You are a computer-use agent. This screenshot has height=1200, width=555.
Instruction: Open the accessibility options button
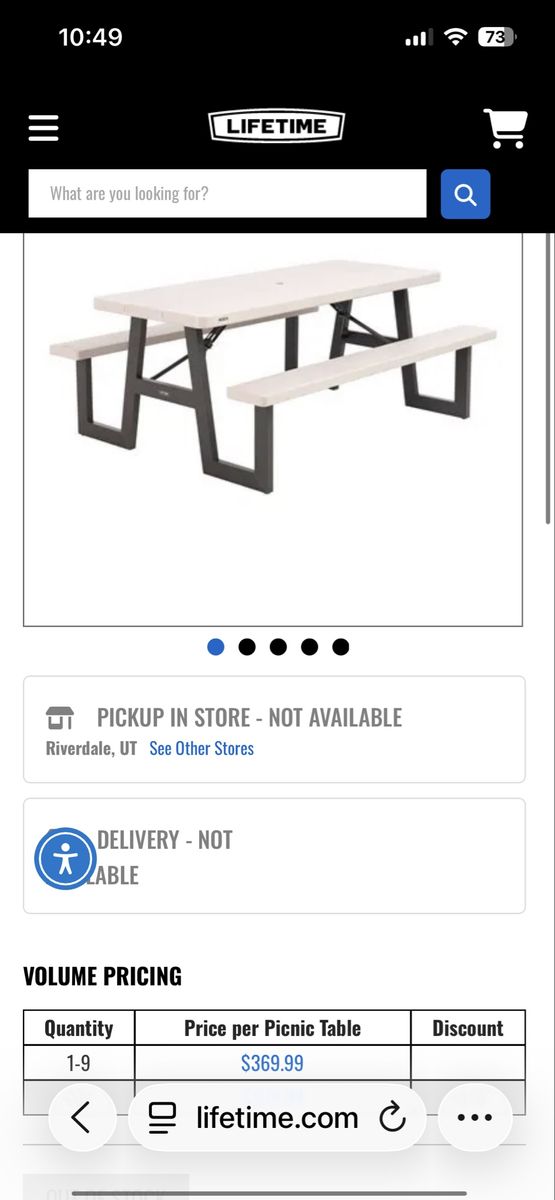tap(65, 858)
